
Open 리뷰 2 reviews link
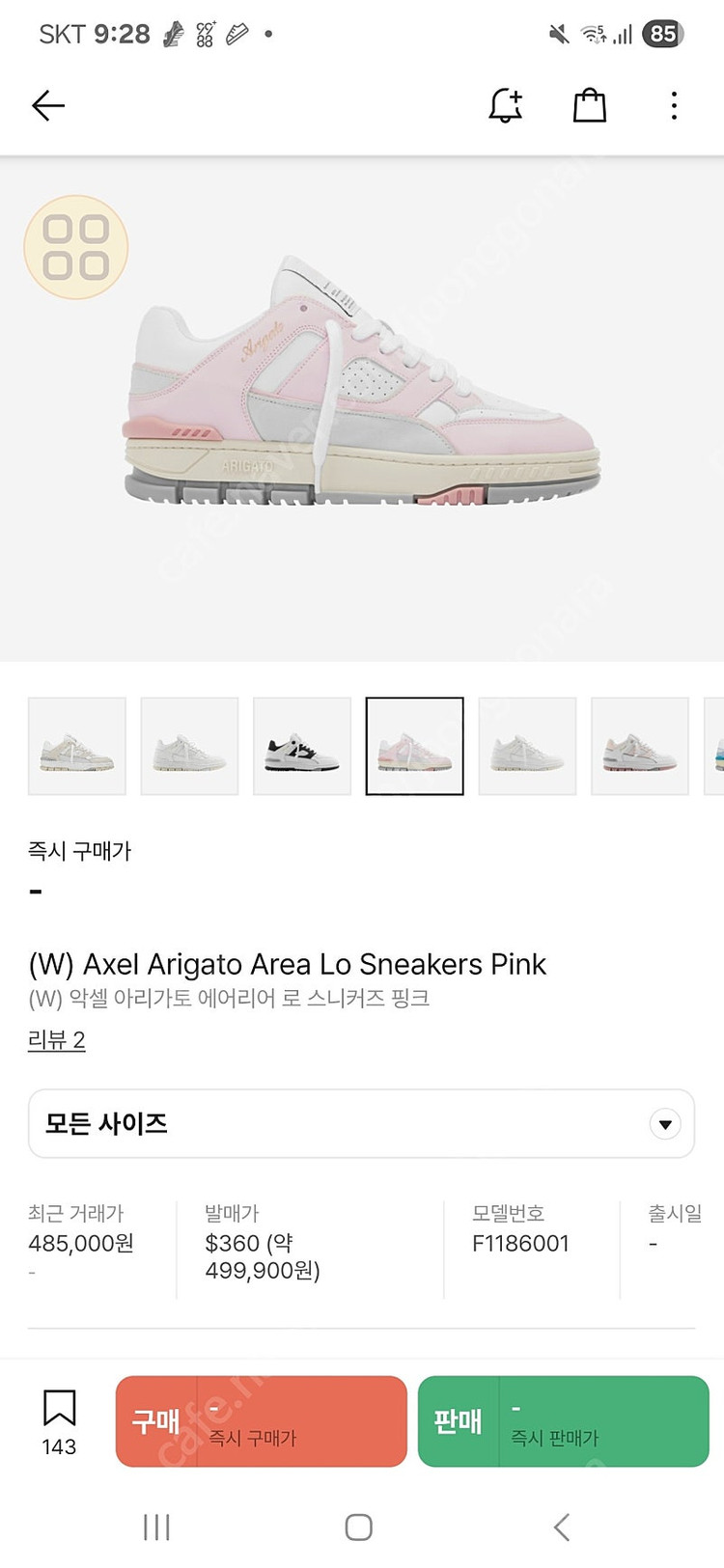[55, 1040]
